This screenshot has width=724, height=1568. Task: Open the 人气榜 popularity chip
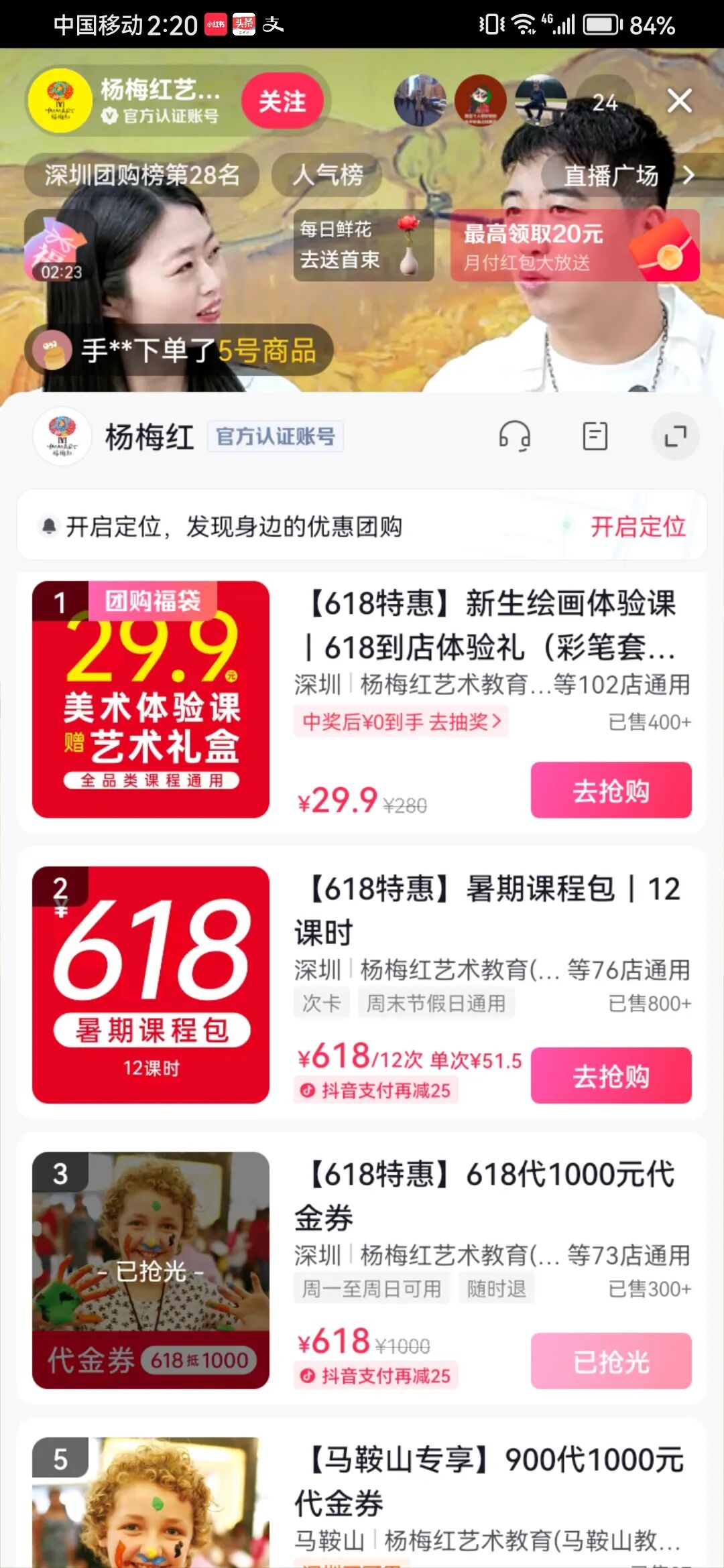(x=327, y=176)
